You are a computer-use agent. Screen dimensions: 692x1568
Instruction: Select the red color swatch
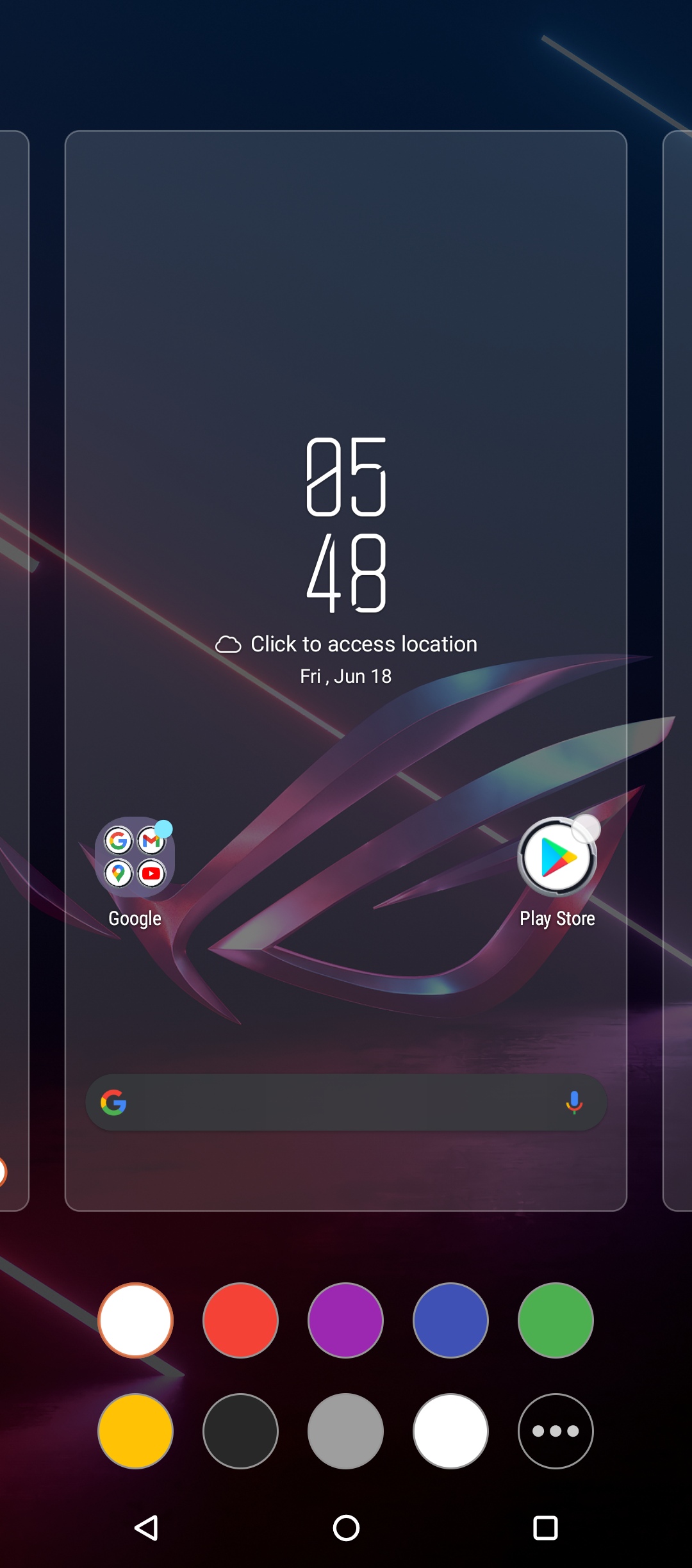(240, 1320)
